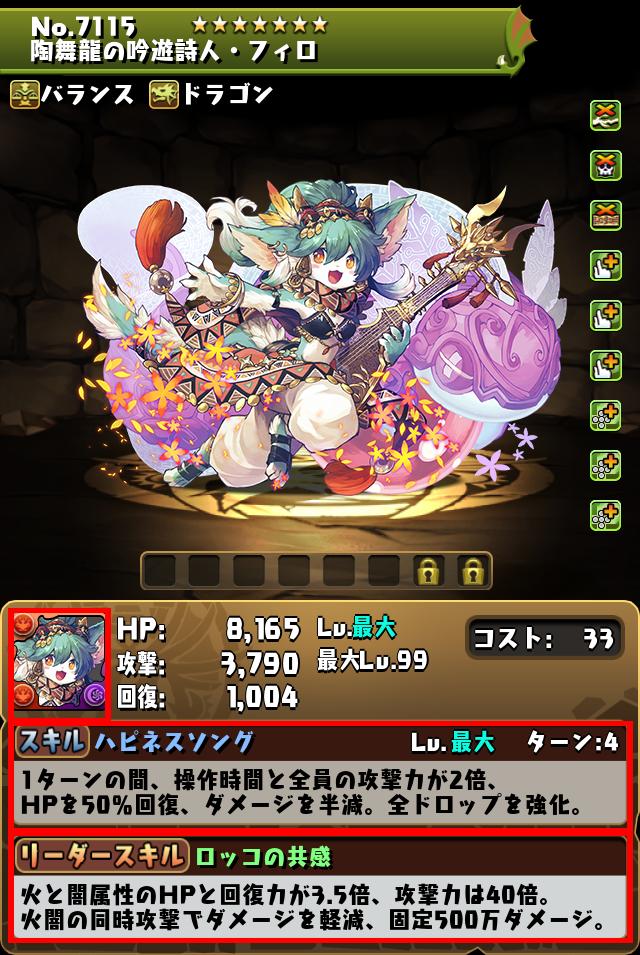
Task: Tap the monster portrait icon beside HP
Action: pos(58,662)
